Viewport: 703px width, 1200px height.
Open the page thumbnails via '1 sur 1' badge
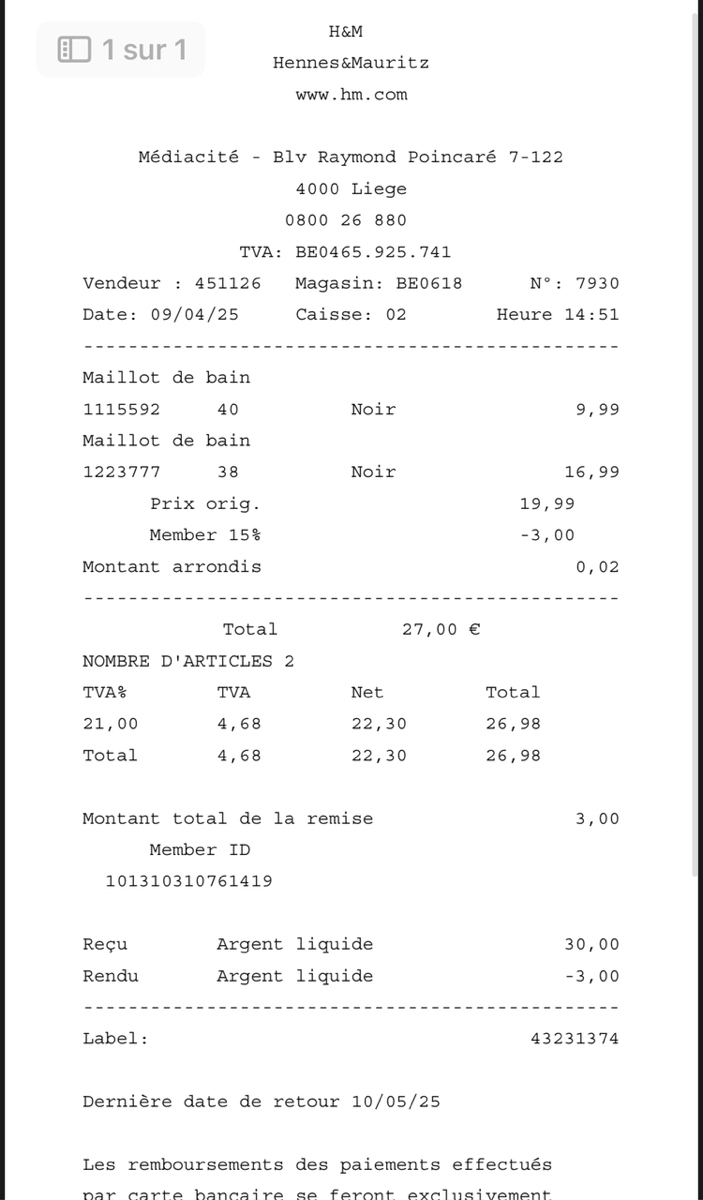click(x=121, y=49)
